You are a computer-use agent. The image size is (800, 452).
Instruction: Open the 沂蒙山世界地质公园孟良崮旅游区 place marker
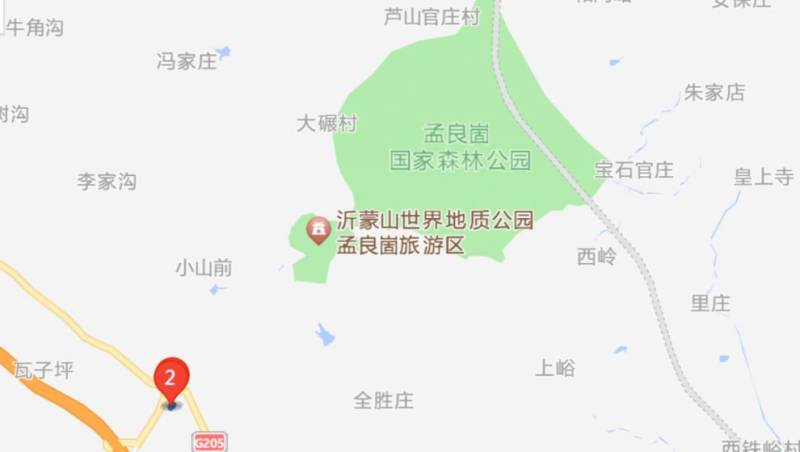319,232
